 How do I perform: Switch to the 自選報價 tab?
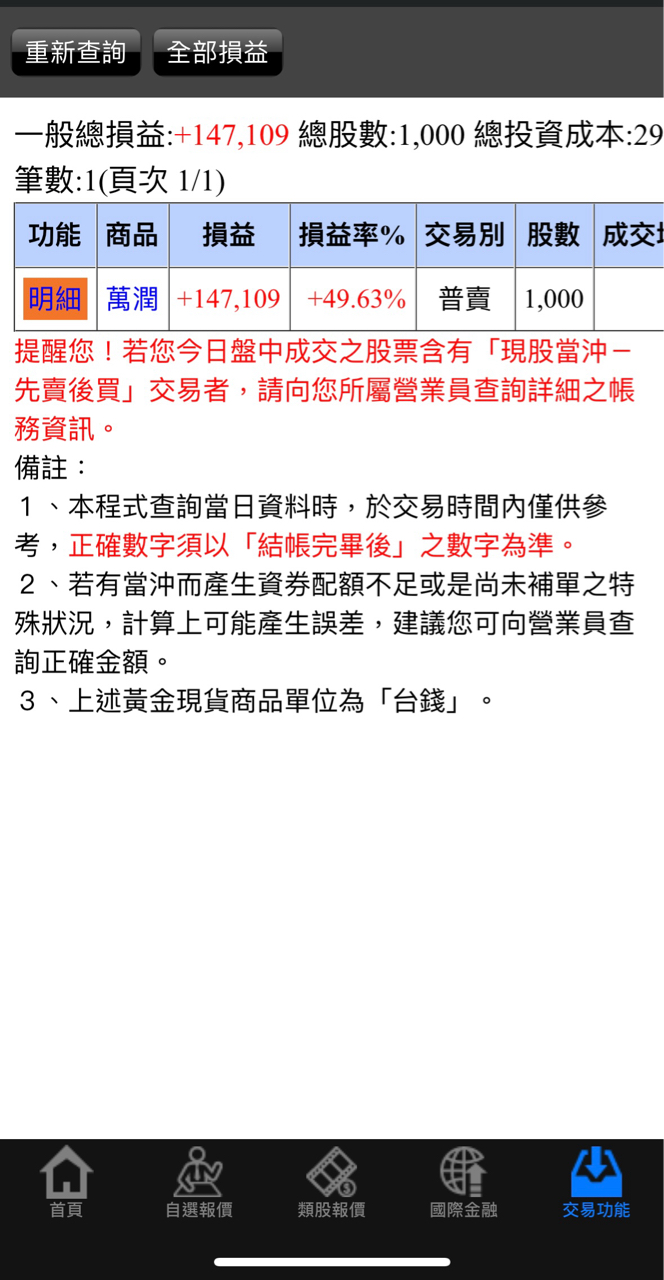click(199, 1184)
